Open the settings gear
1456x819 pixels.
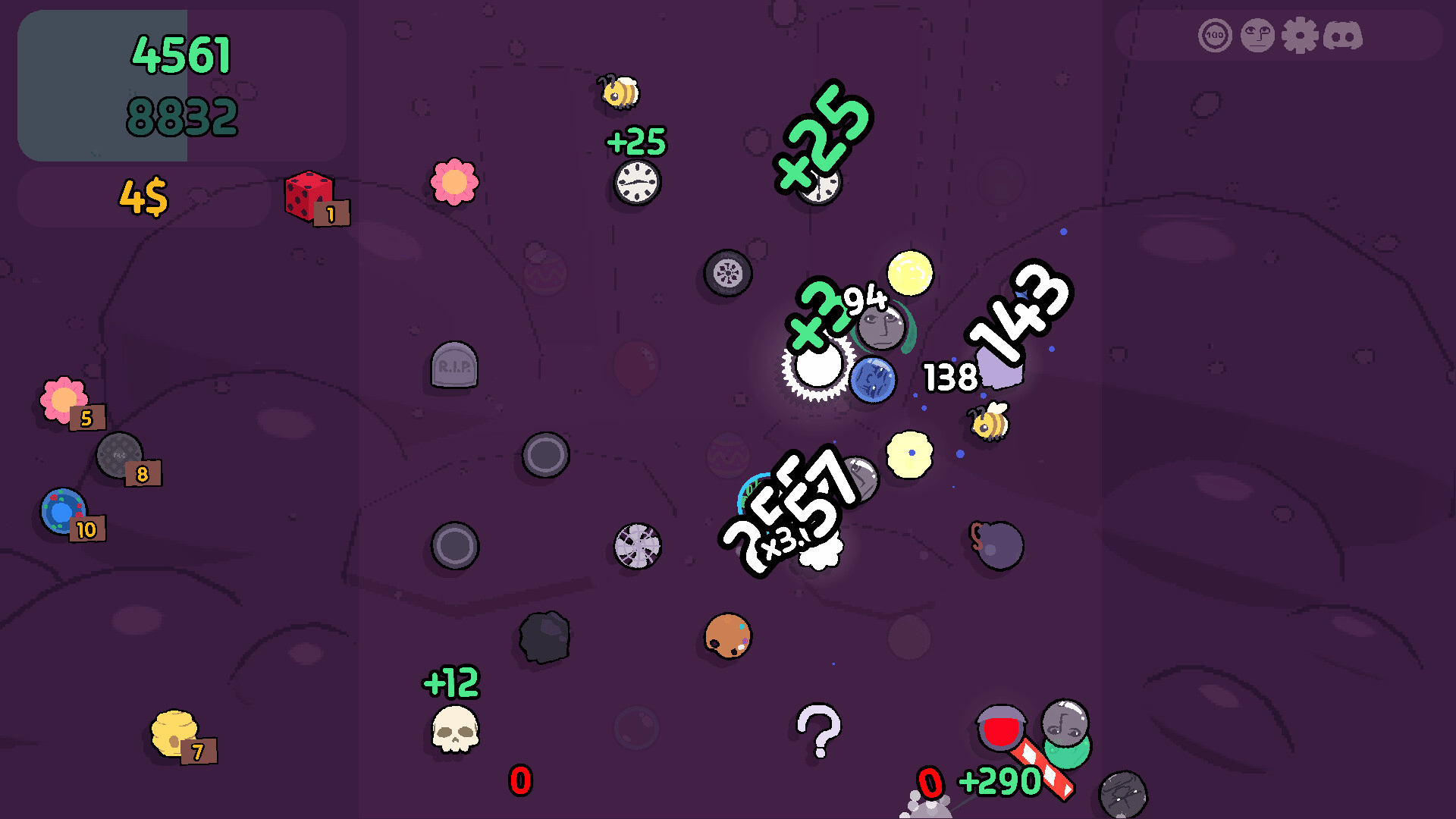[1300, 36]
